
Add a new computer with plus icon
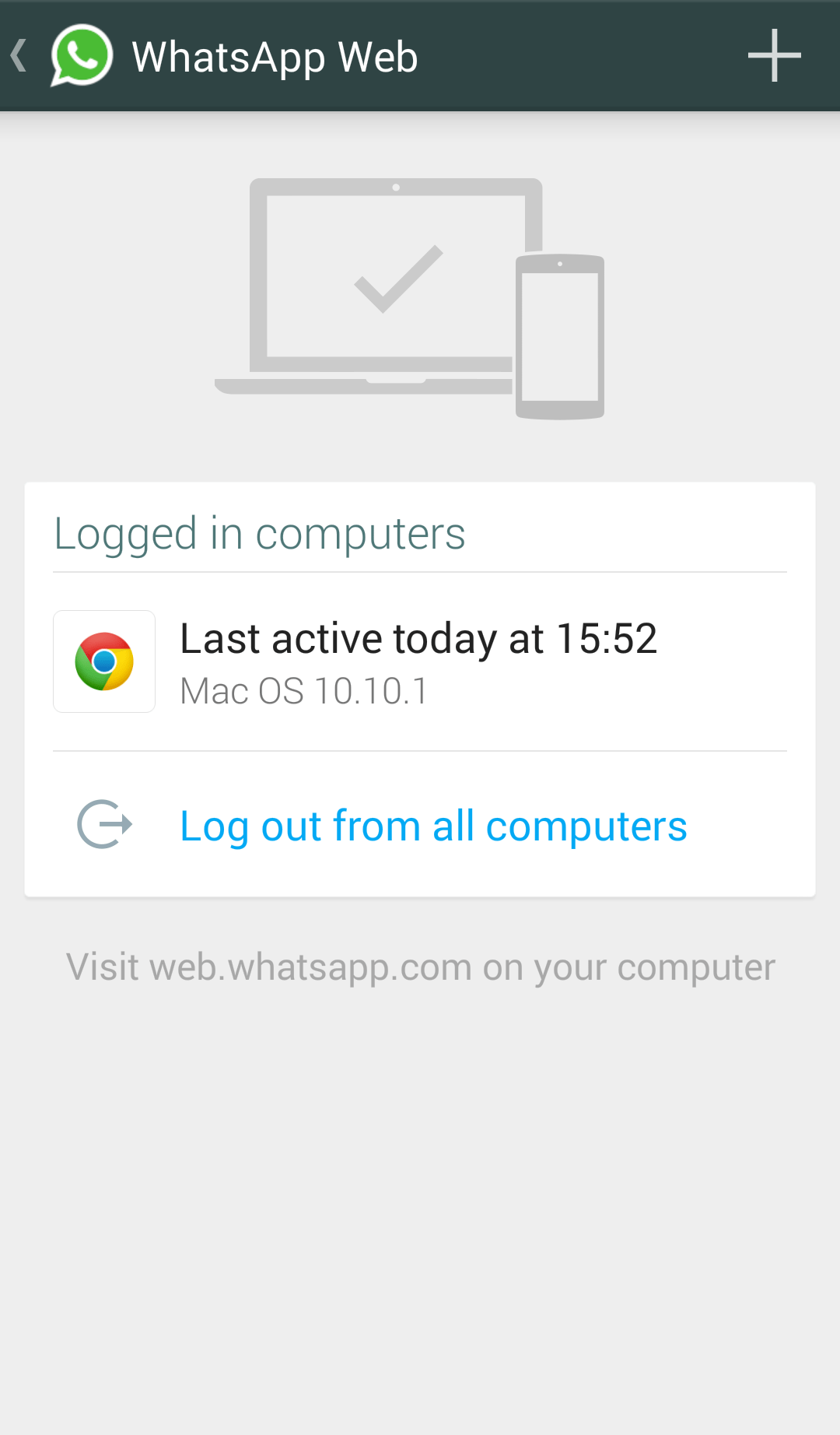tap(774, 56)
